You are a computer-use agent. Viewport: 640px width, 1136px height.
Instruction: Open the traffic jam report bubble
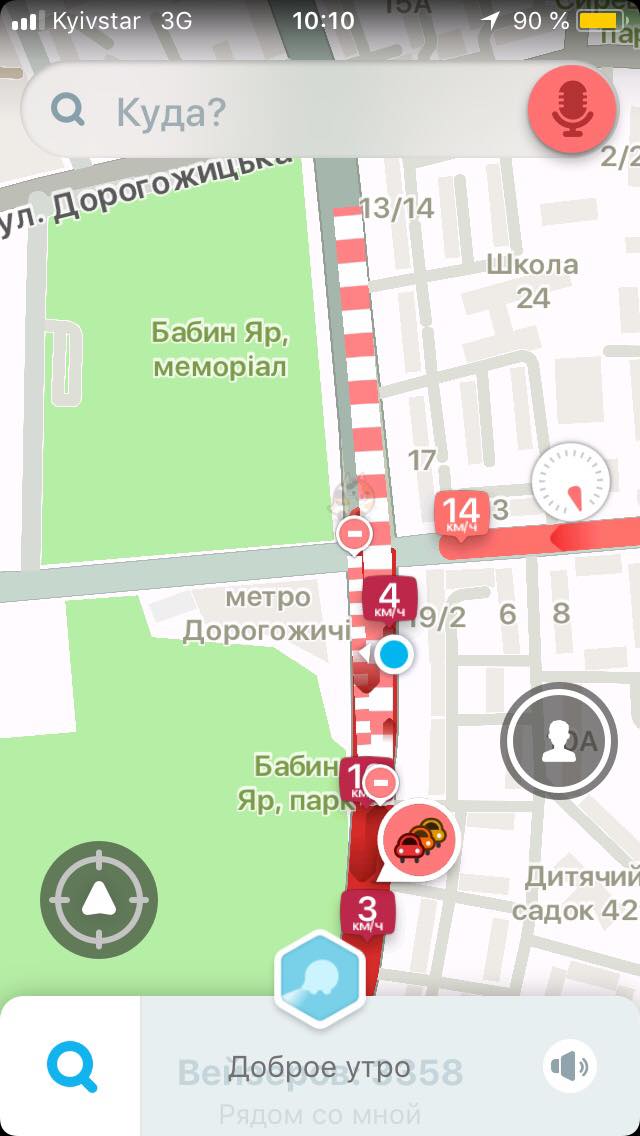[x=419, y=840]
